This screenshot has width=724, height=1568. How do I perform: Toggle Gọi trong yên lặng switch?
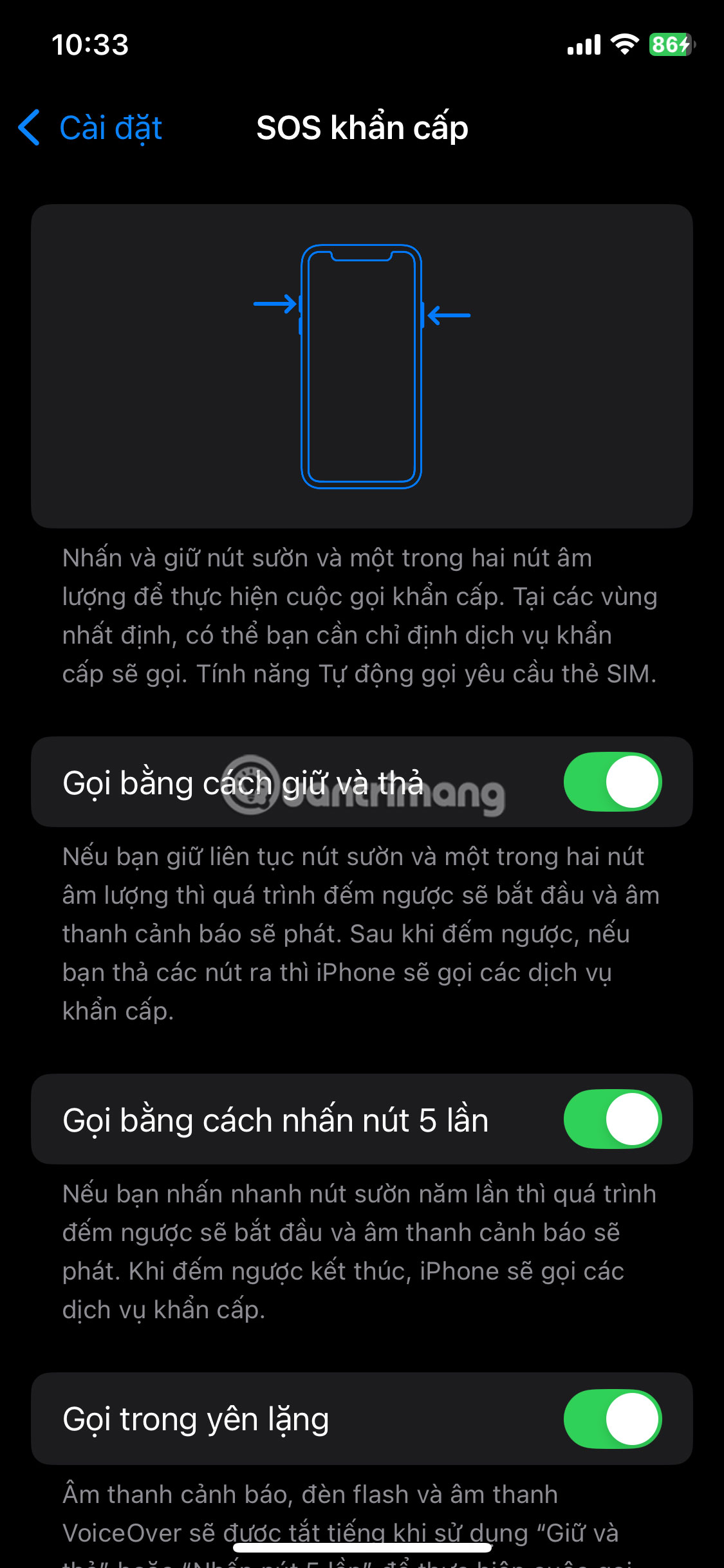(x=612, y=1419)
